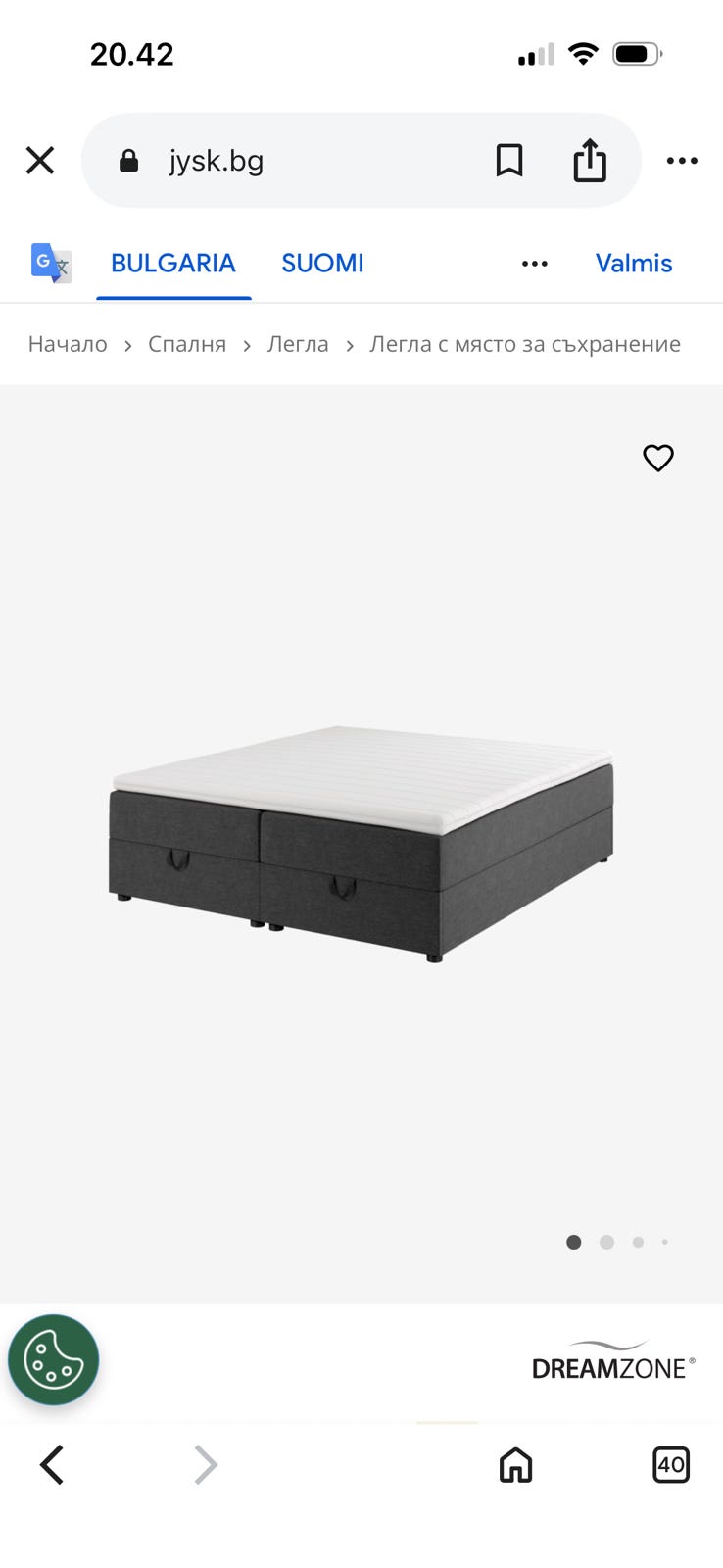
Task: Share this page
Action: coord(590,160)
